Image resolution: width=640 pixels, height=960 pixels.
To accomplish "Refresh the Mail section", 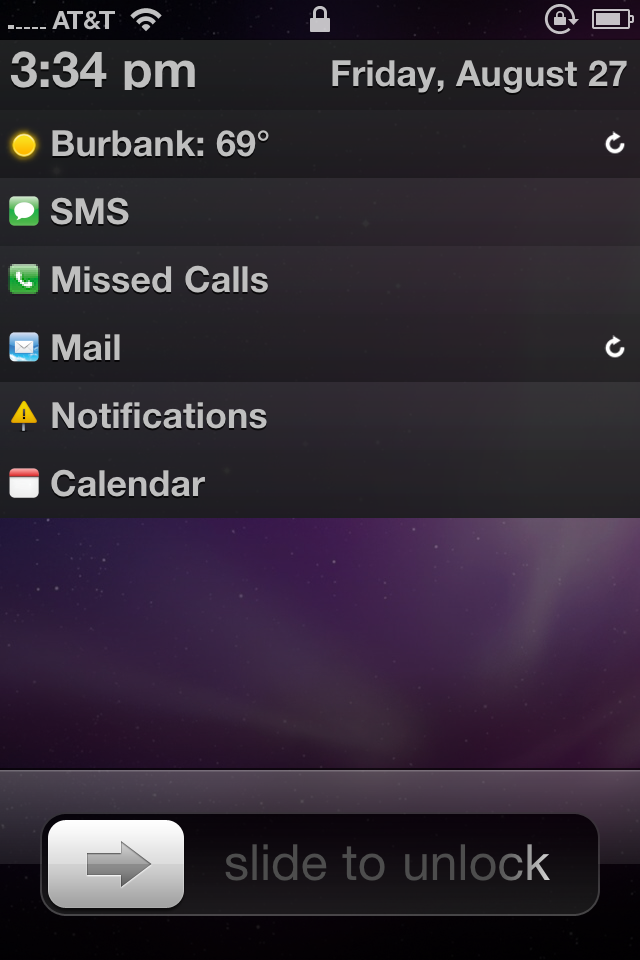I will 615,348.
